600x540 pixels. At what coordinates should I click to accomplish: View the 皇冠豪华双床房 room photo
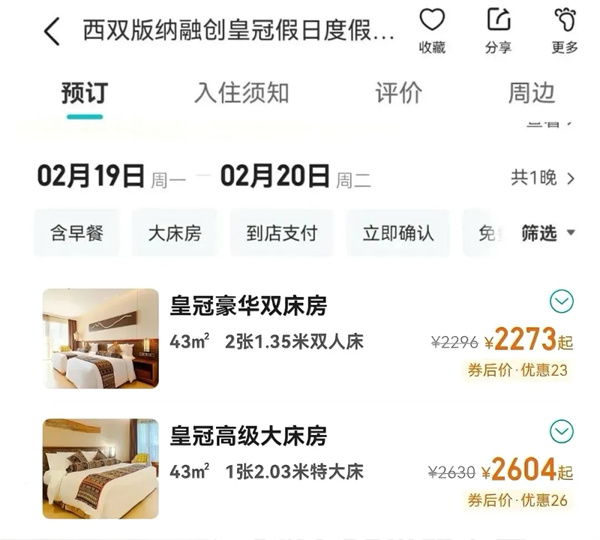point(100,338)
